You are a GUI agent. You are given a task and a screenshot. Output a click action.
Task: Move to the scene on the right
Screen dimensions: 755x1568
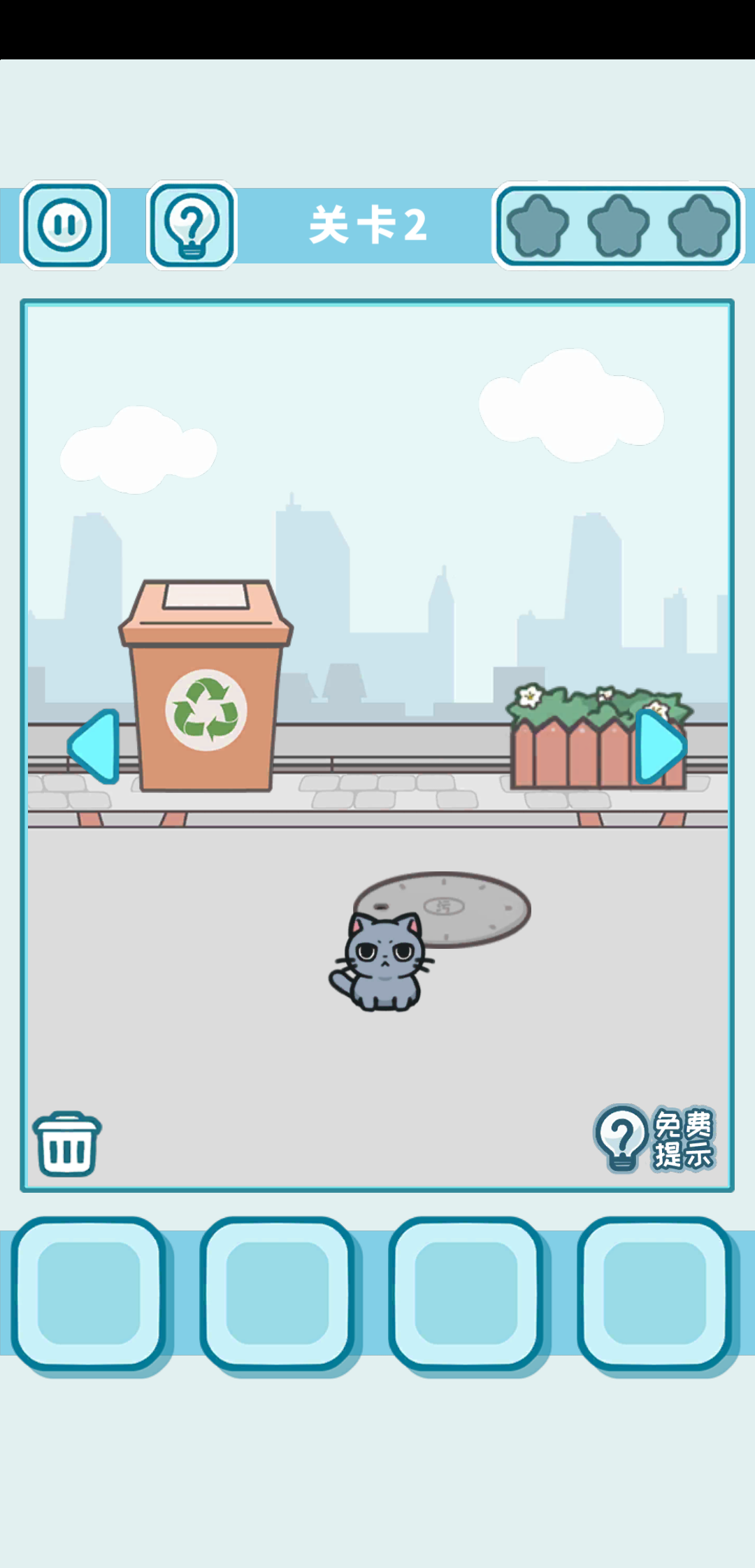click(x=659, y=746)
